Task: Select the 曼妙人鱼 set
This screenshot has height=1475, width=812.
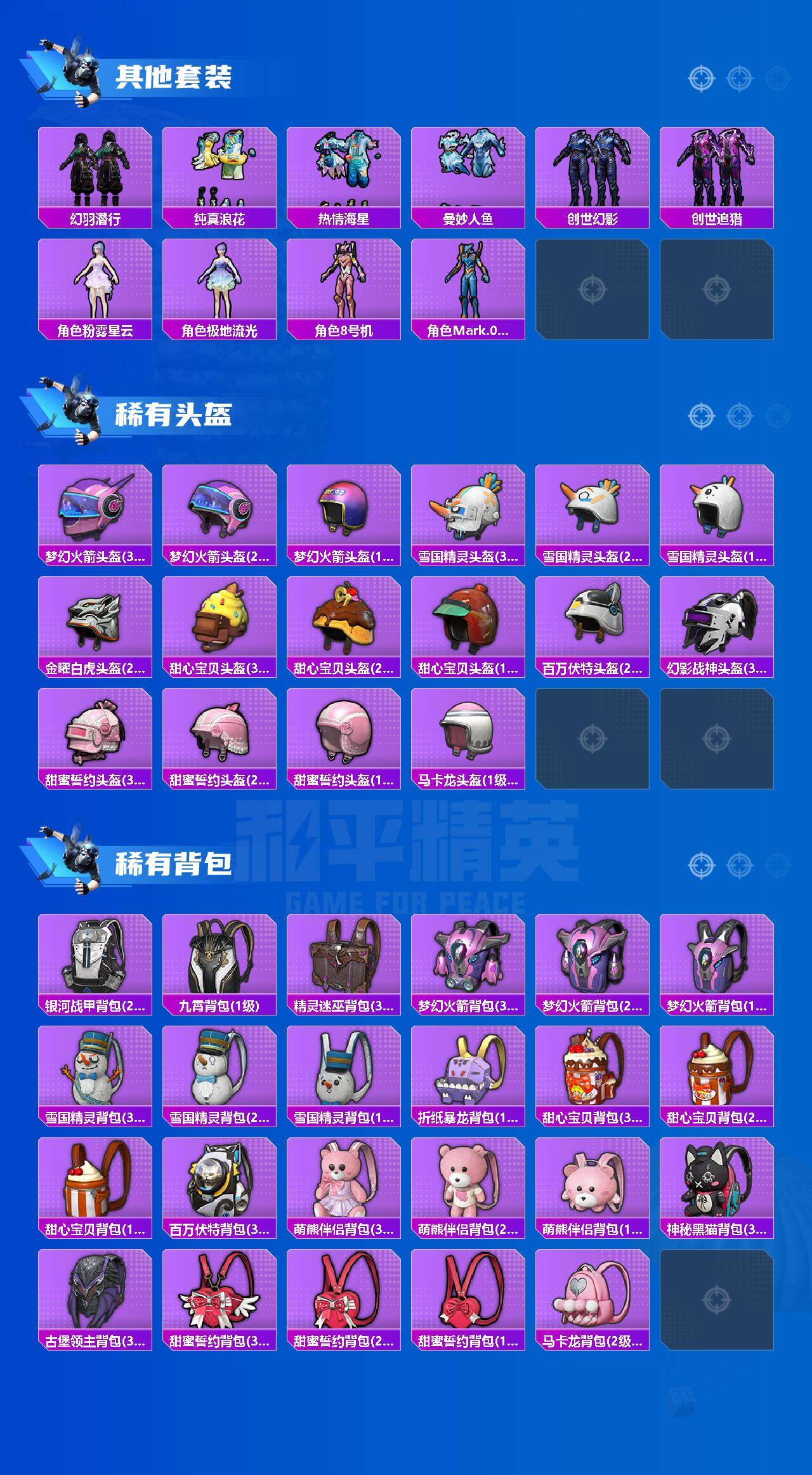Action: coord(469,171)
